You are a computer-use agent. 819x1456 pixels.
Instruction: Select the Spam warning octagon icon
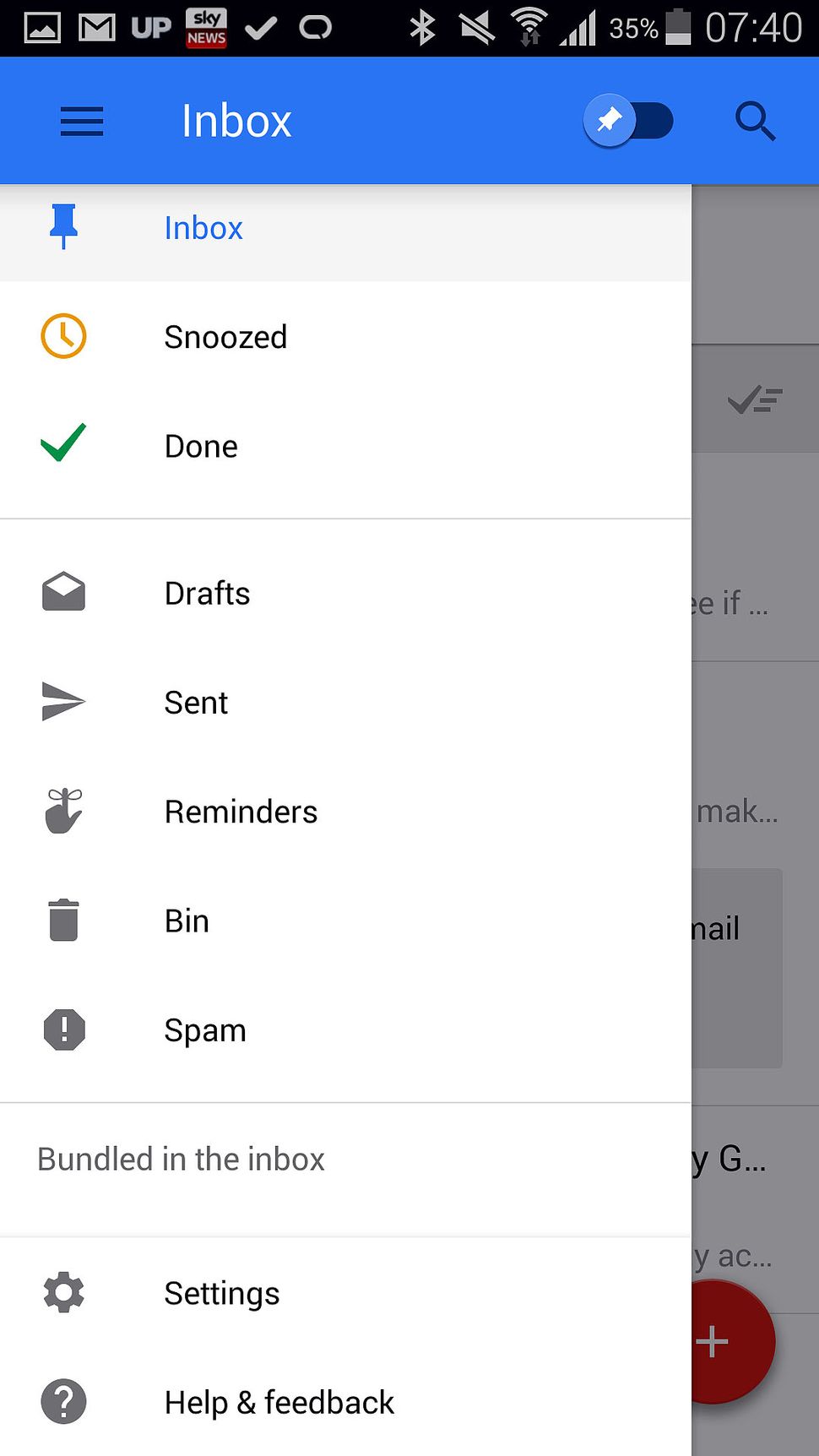(62, 1030)
